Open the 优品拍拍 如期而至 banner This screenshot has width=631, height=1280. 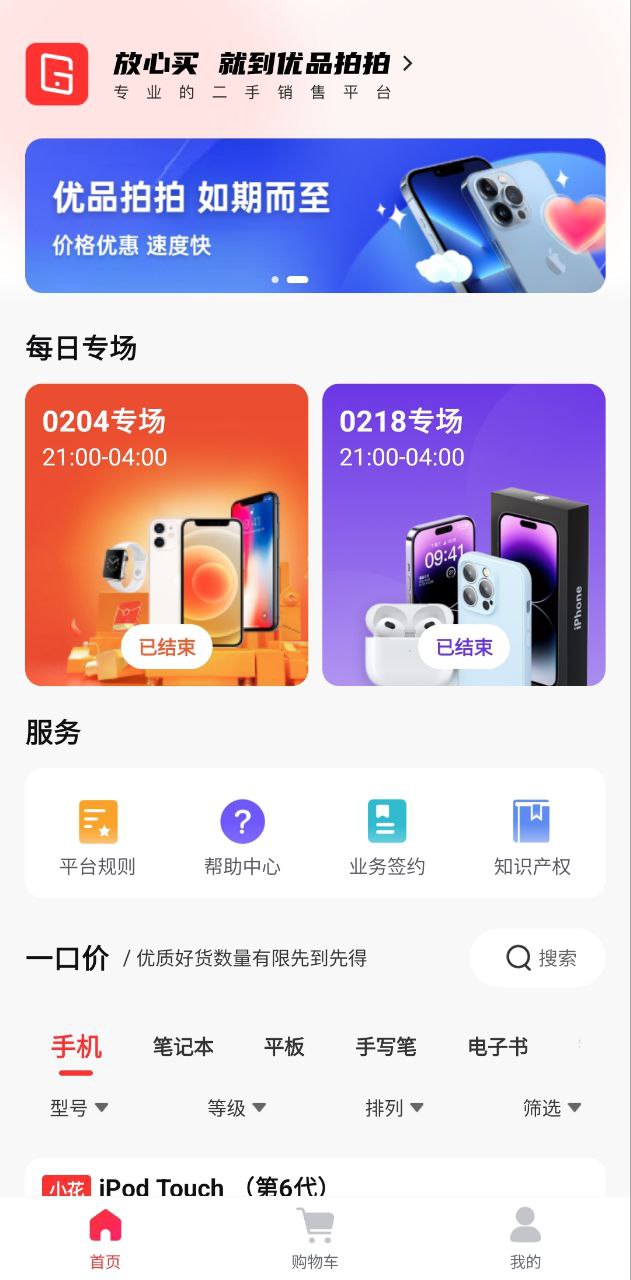point(315,215)
